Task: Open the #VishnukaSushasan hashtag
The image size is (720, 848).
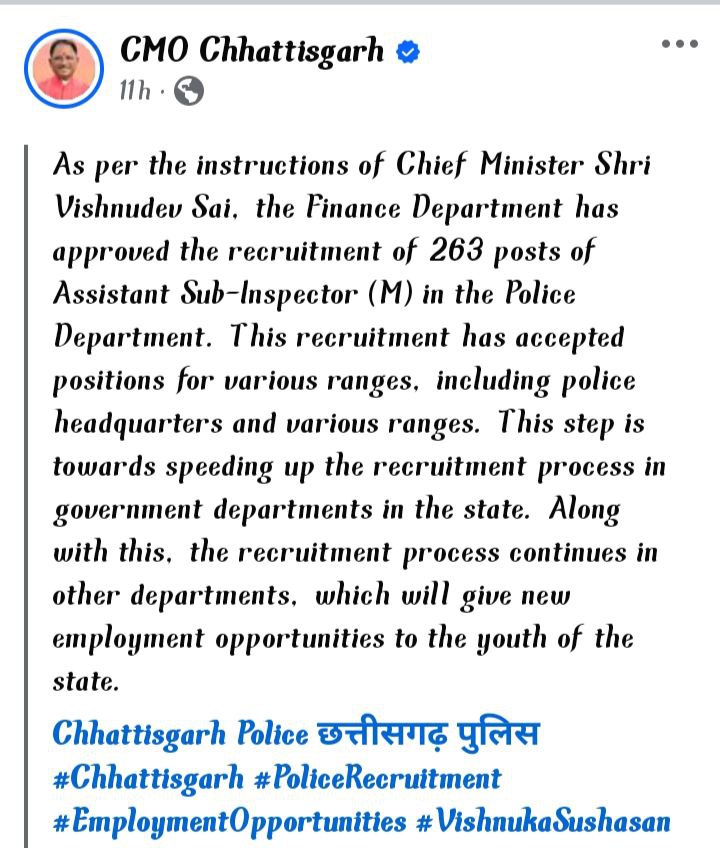Action: 543,822
